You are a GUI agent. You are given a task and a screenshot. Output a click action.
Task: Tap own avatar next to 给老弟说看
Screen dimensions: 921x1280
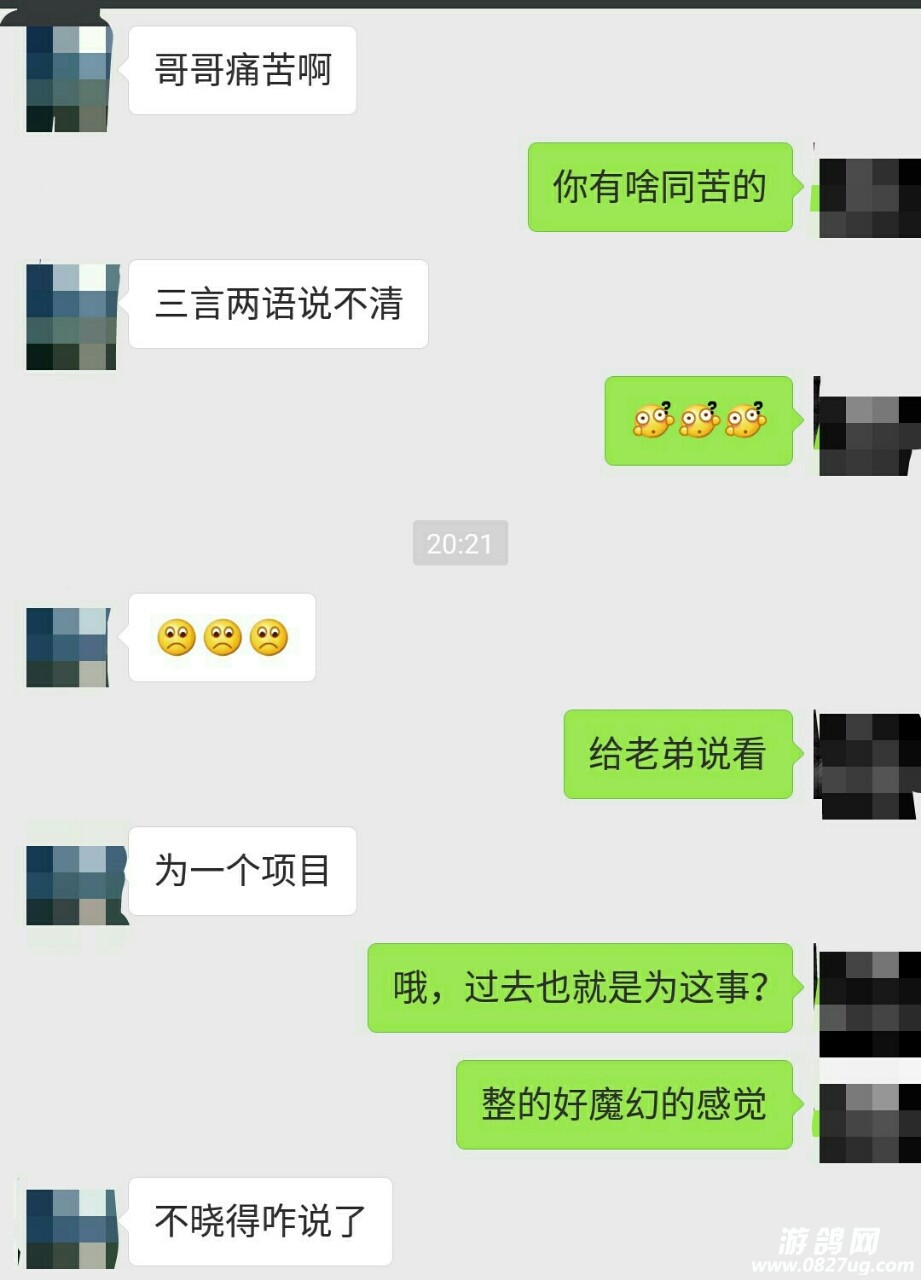(866, 764)
